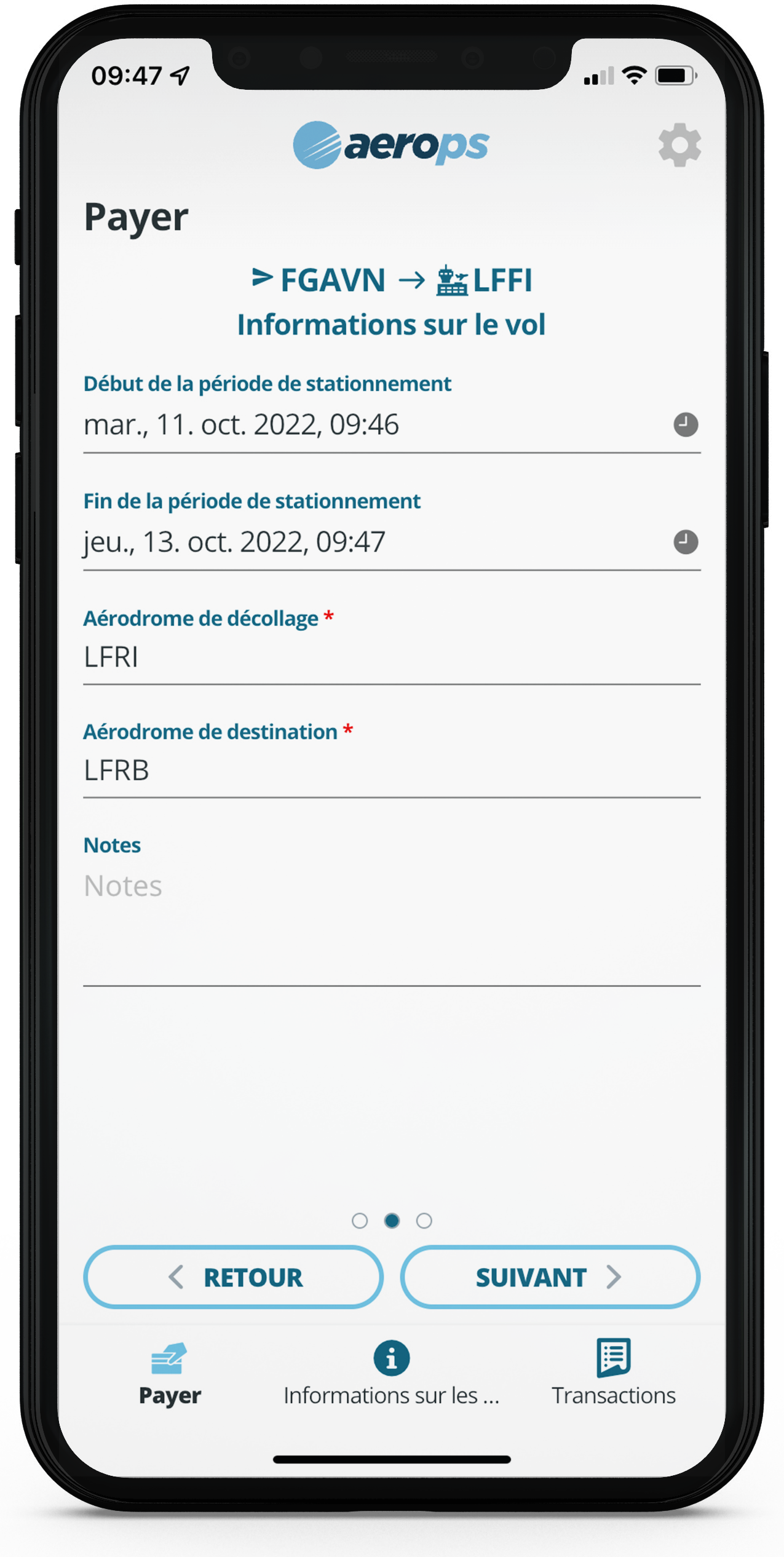Edit departure aerodrome LFRI field

pos(391,657)
